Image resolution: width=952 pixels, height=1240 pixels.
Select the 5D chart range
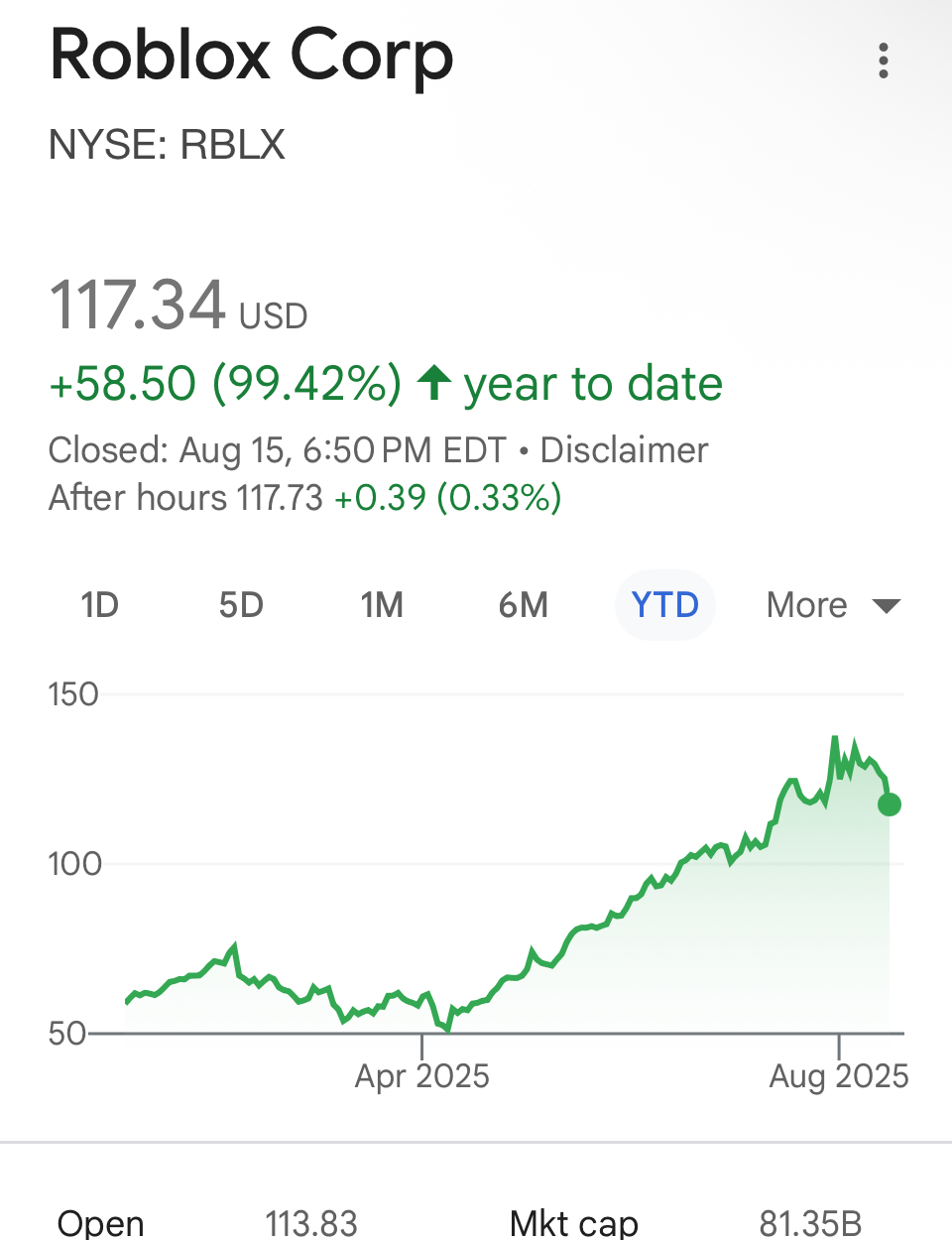coord(241,605)
